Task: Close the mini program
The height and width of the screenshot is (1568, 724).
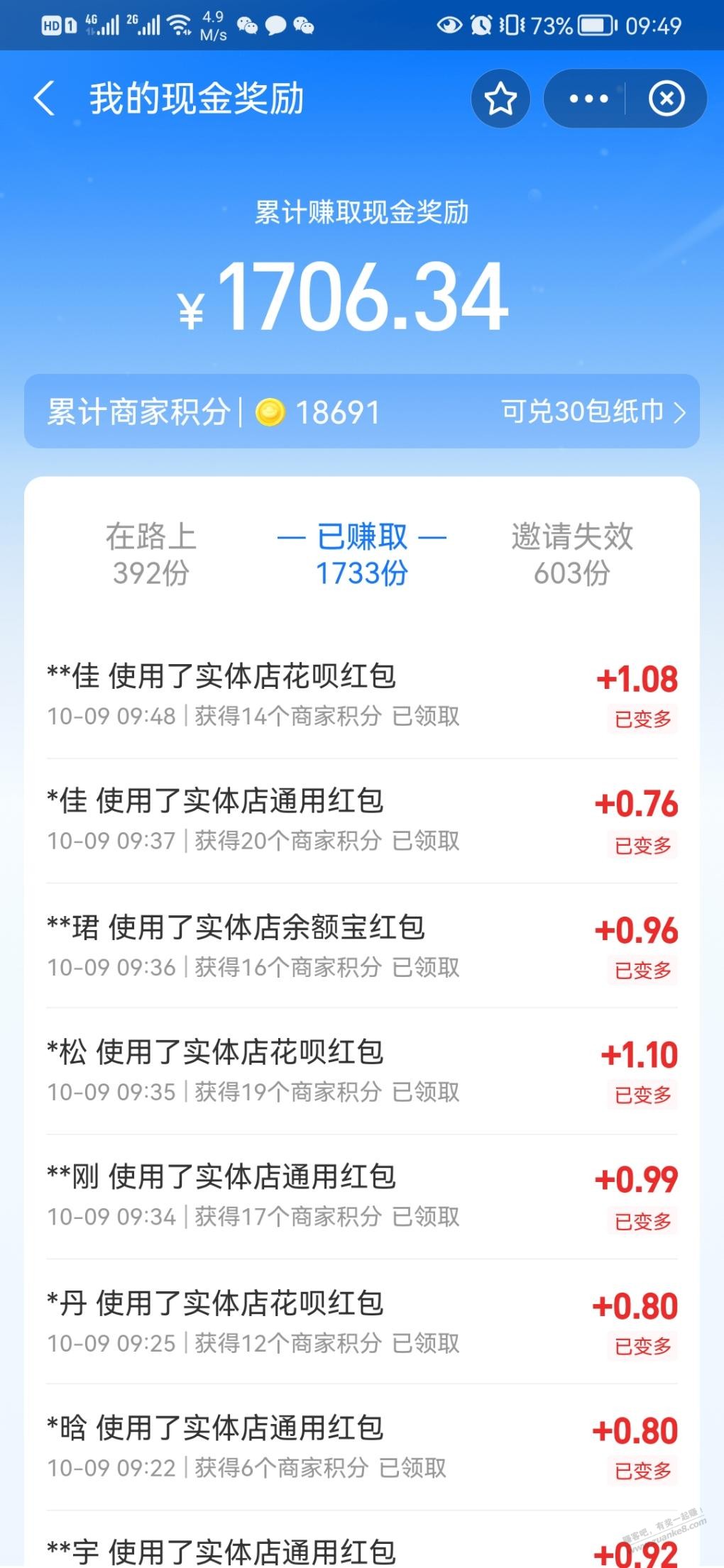Action: click(667, 99)
